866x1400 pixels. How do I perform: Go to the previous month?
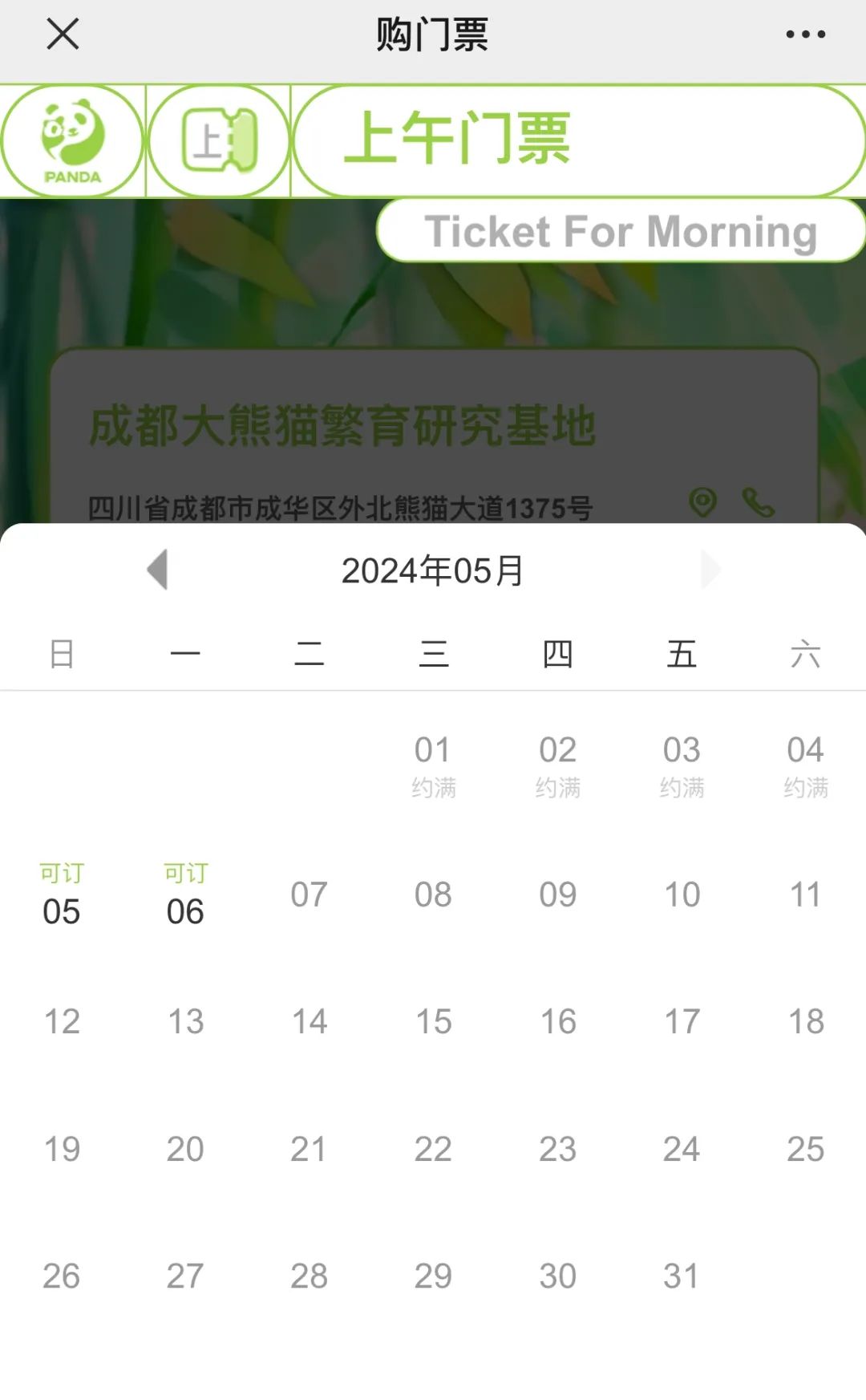pyautogui.click(x=157, y=570)
